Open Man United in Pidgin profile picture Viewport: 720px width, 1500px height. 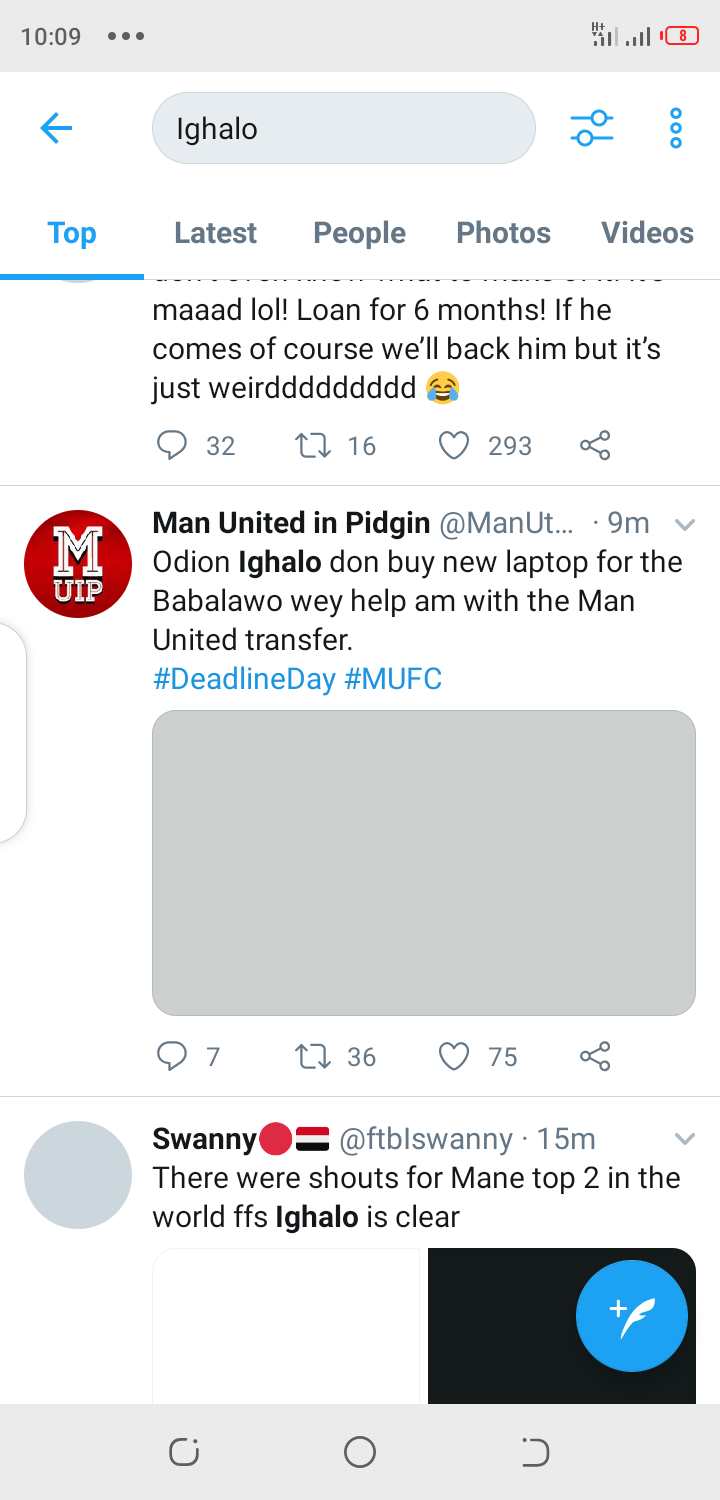point(78,564)
